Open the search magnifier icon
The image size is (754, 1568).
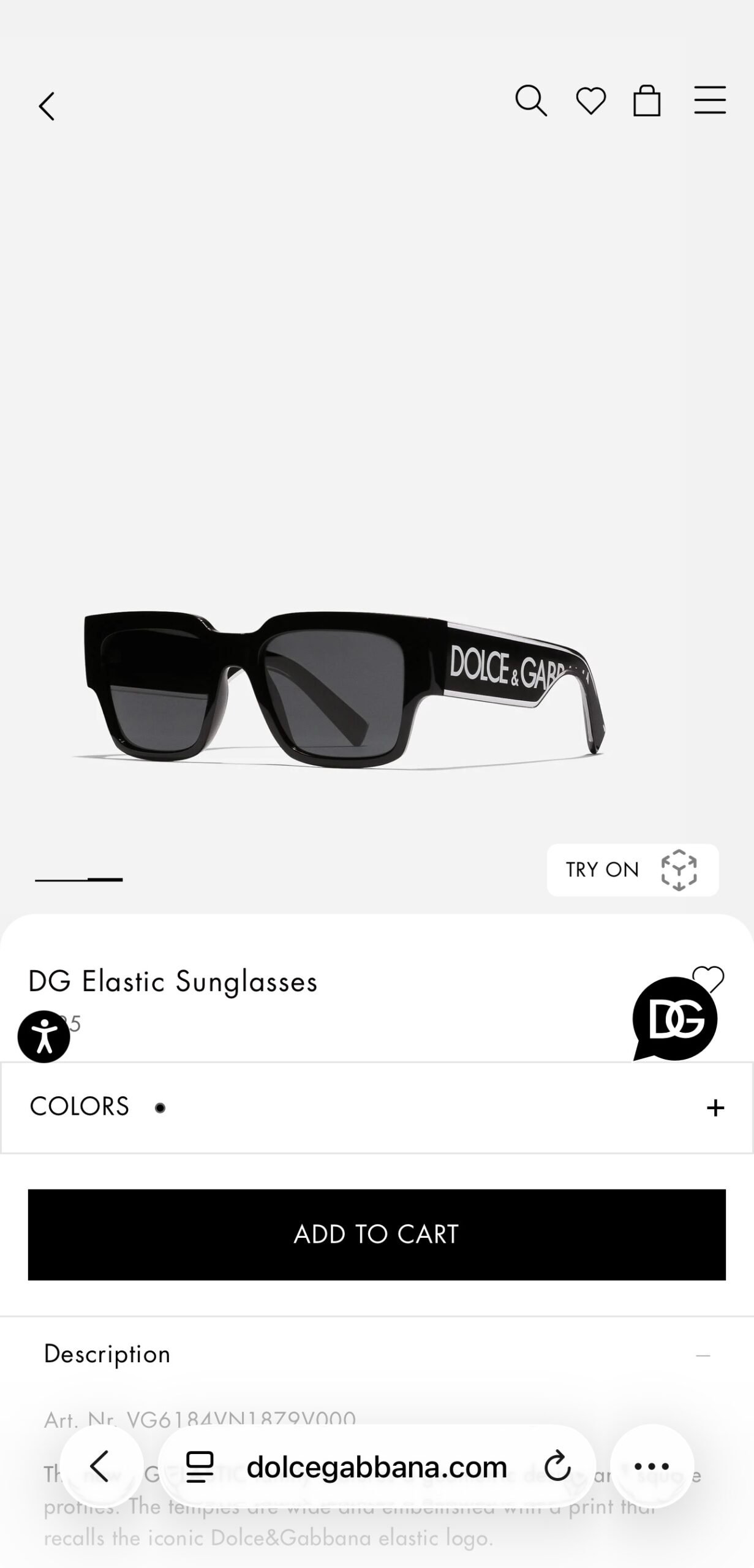click(531, 100)
